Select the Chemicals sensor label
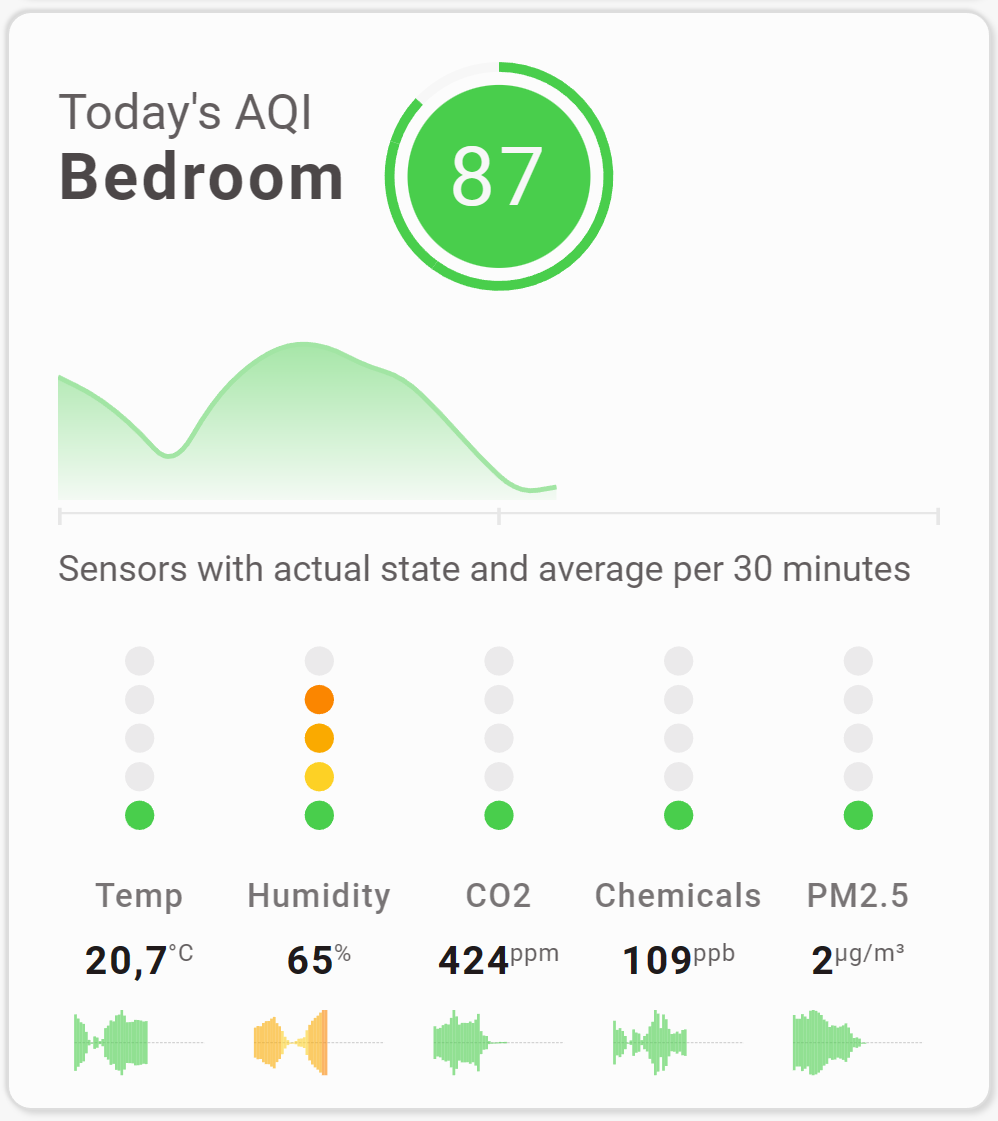This screenshot has height=1121, width=998. click(678, 896)
